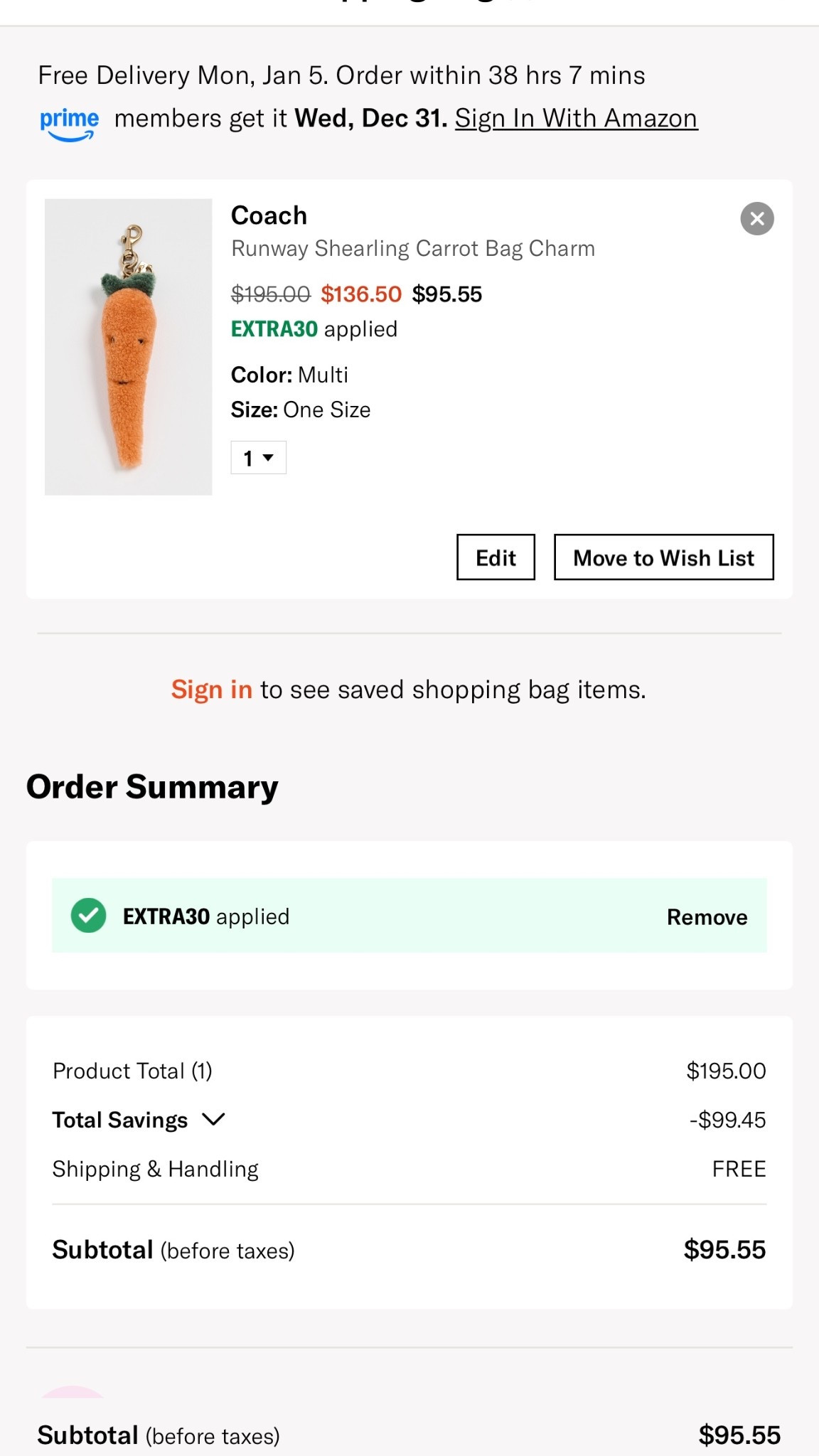The height and width of the screenshot is (1456, 819).
Task: Edit the Coach bag charm
Action: point(495,557)
